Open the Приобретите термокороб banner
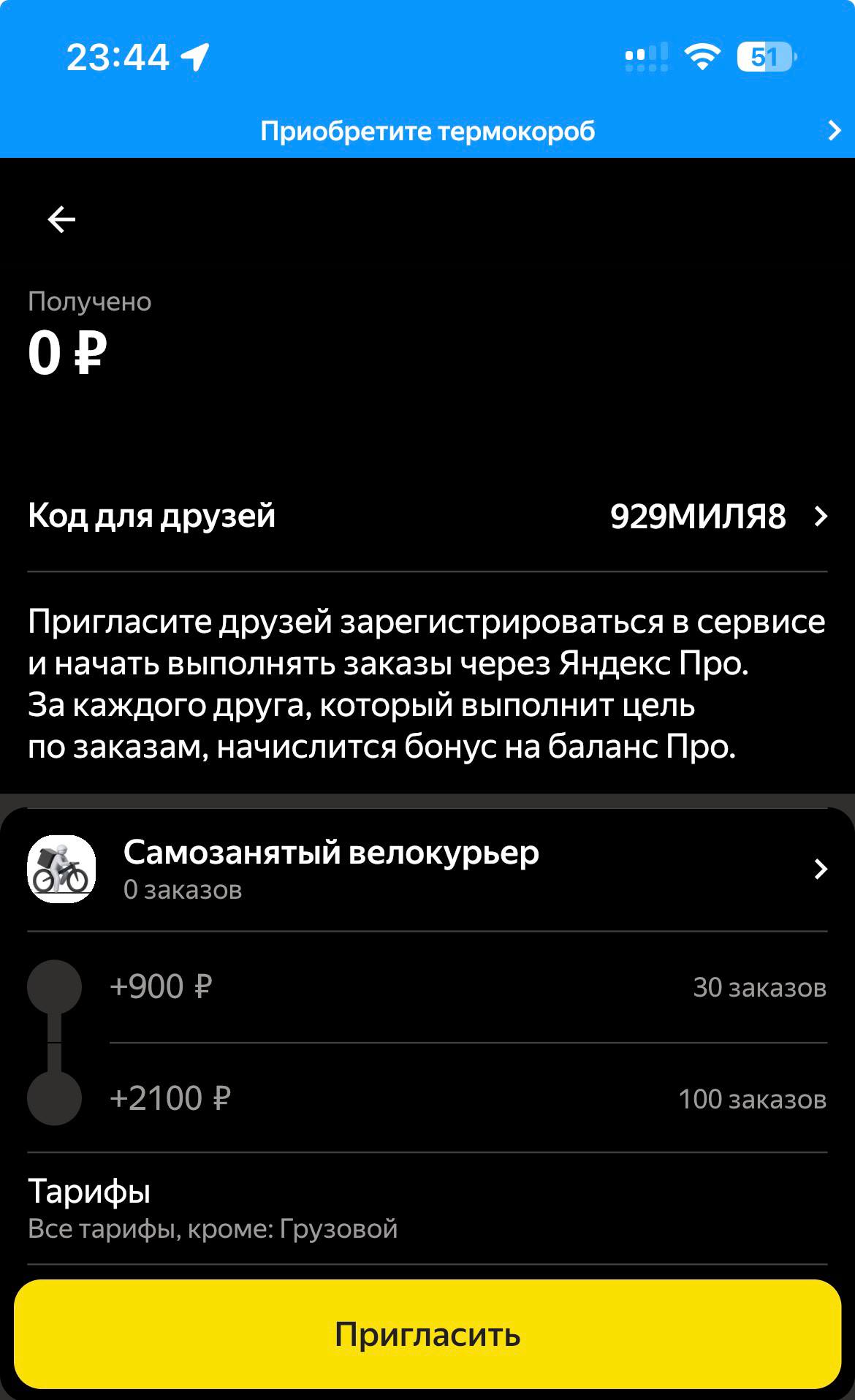The width and height of the screenshot is (855, 1400). pos(427,132)
